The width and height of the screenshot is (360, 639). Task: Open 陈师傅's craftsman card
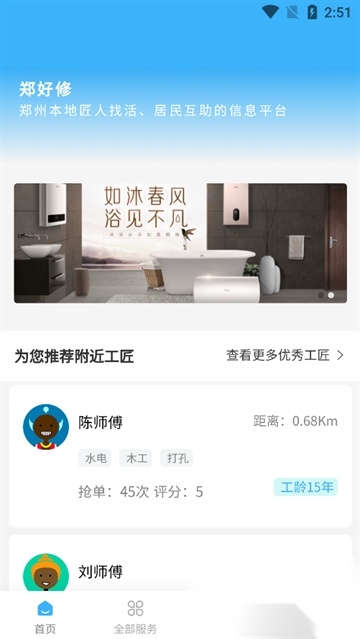click(x=180, y=456)
